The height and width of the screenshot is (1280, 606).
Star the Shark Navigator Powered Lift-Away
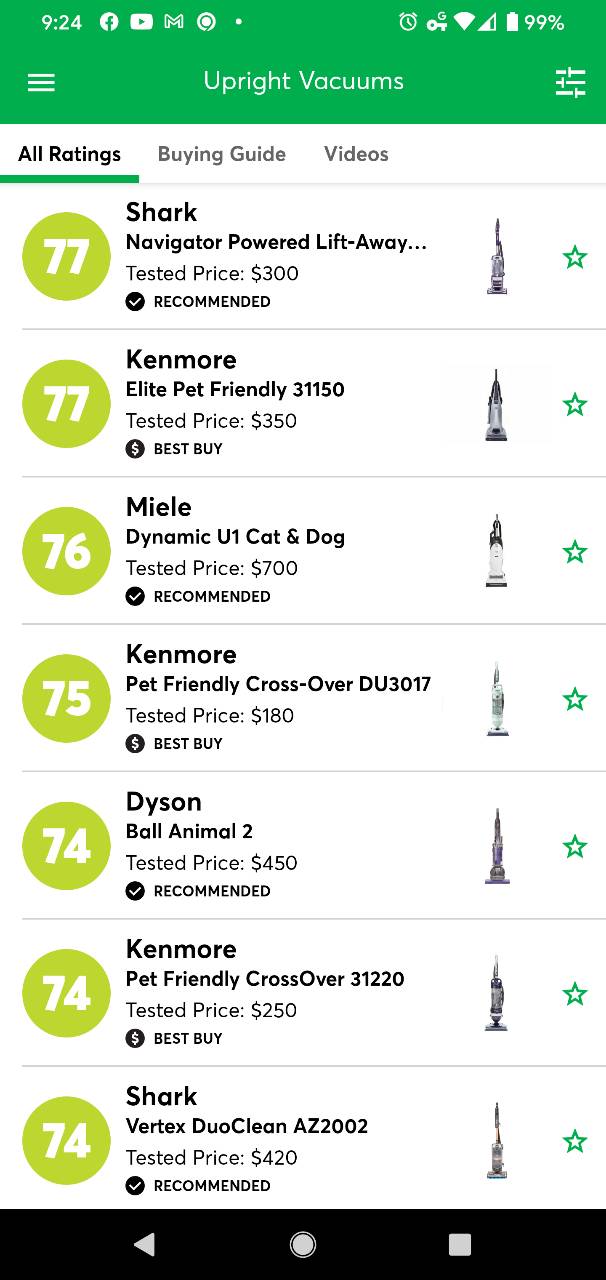pyautogui.click(x=575, y=257)
